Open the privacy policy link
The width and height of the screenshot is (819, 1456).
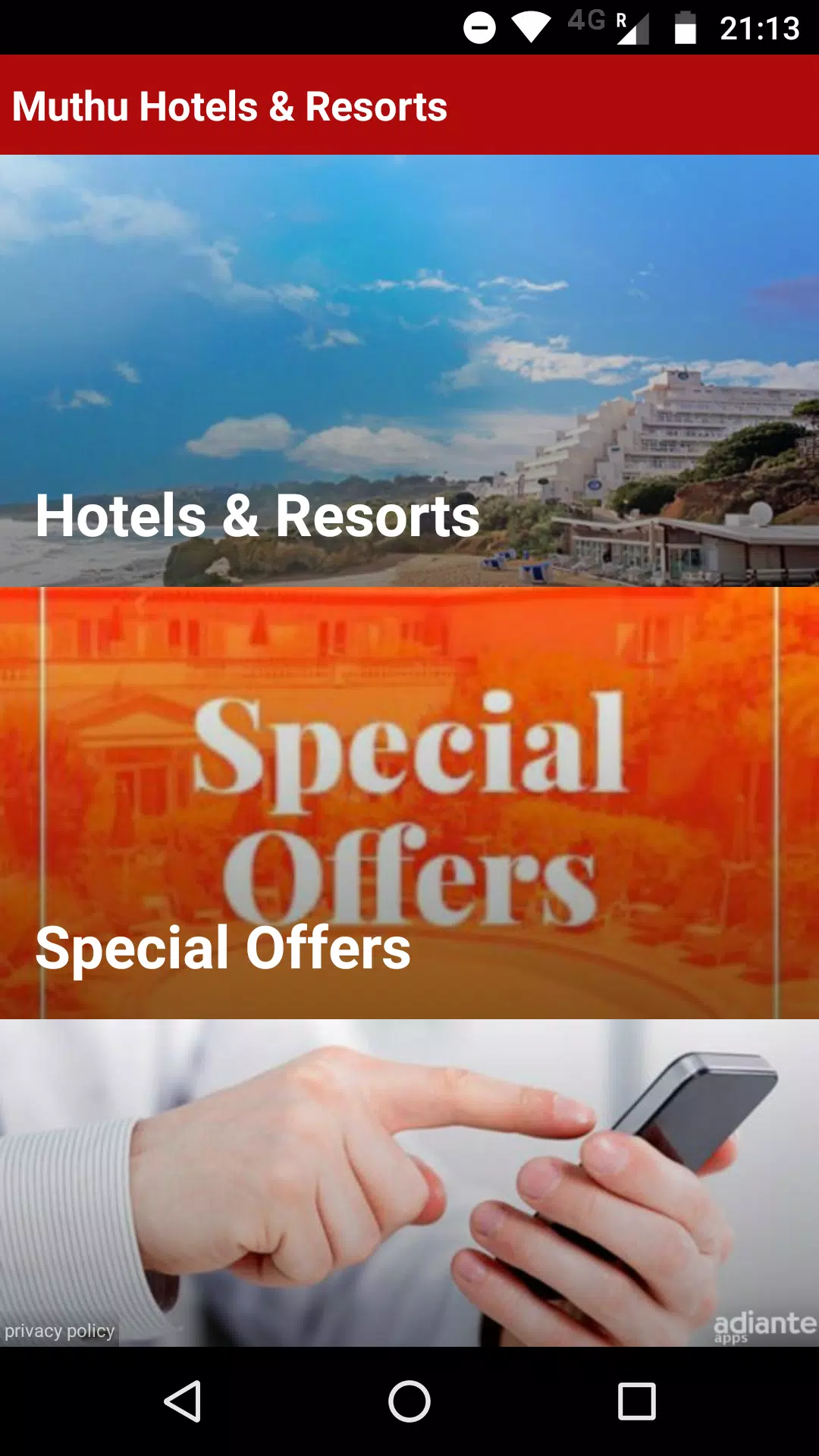click(59, 1331)
